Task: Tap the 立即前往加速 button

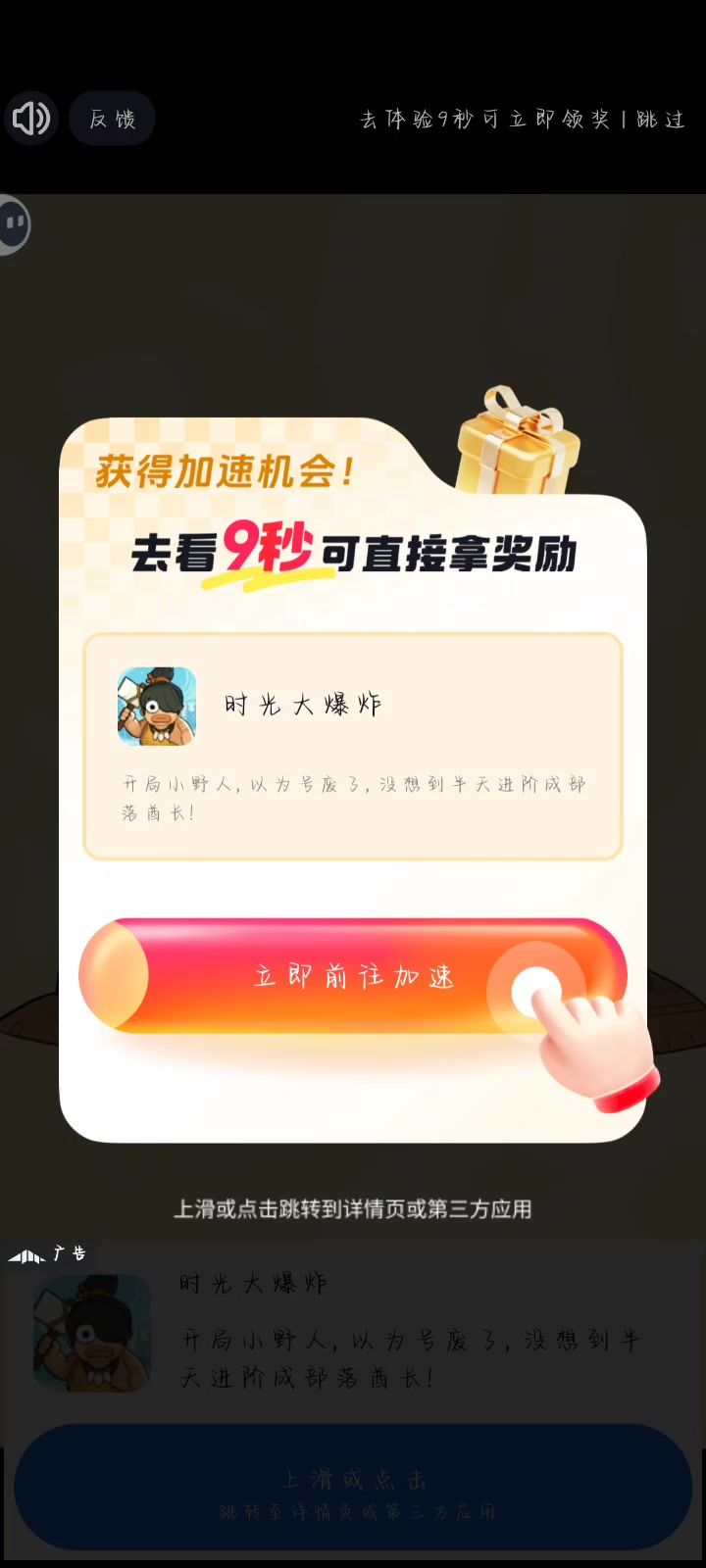Action: click(353, 976)
